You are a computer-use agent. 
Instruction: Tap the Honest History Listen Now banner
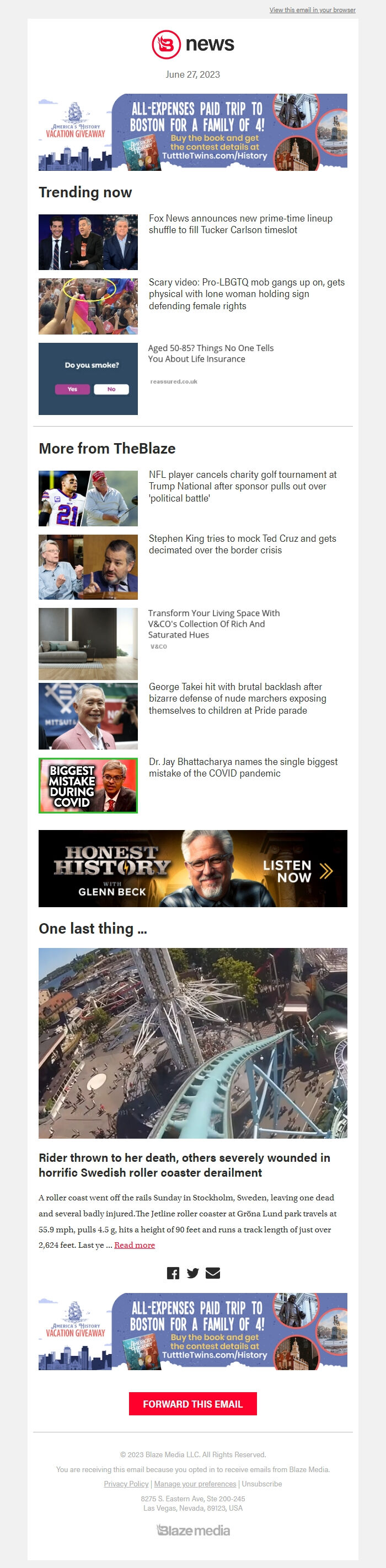[193, 868]
